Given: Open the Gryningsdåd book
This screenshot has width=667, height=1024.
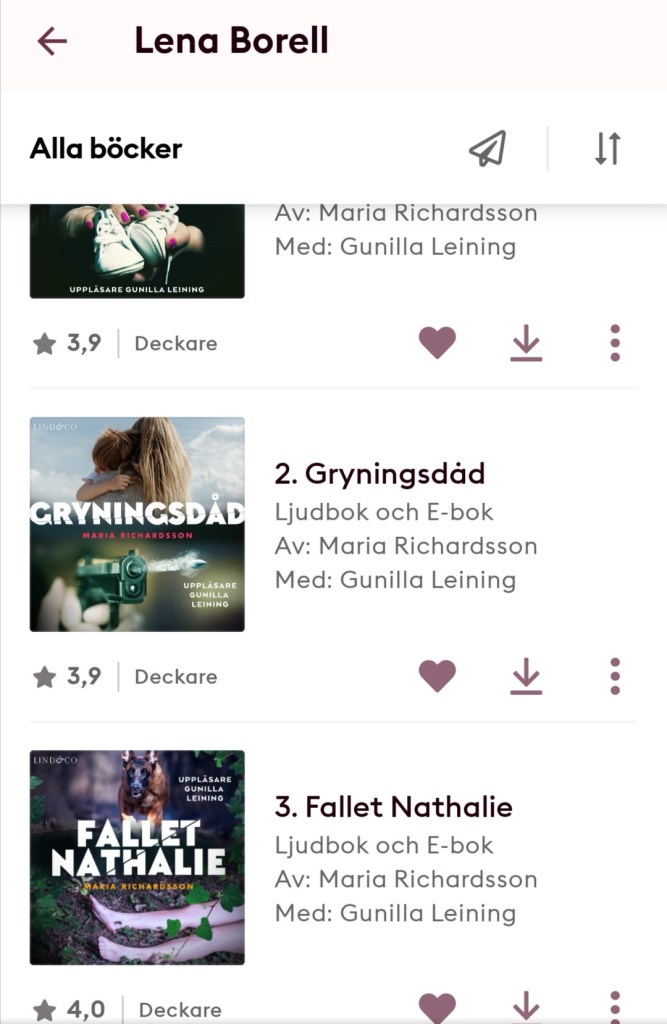Looking at the screenshot, I should pyautogui.click(x=381, y=474).
